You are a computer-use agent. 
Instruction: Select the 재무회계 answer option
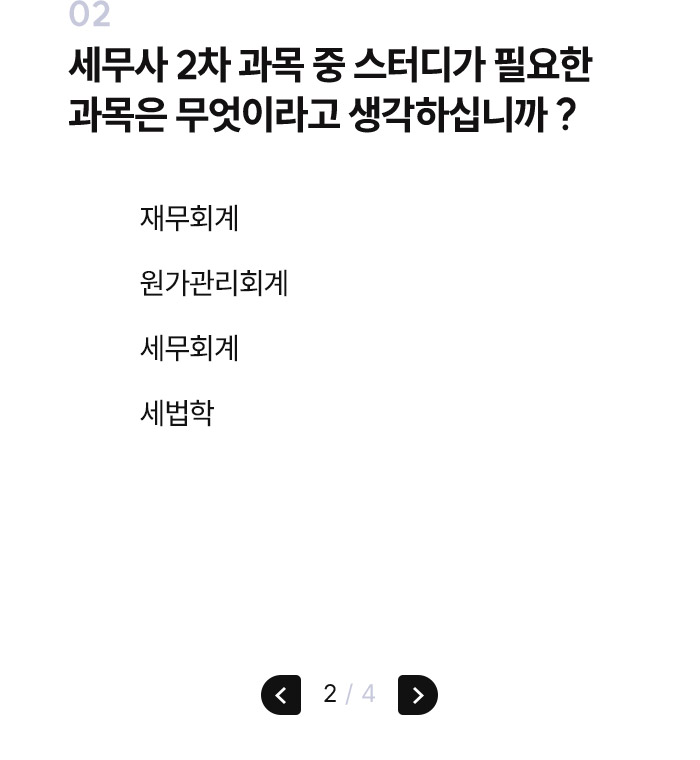point(189,218)
